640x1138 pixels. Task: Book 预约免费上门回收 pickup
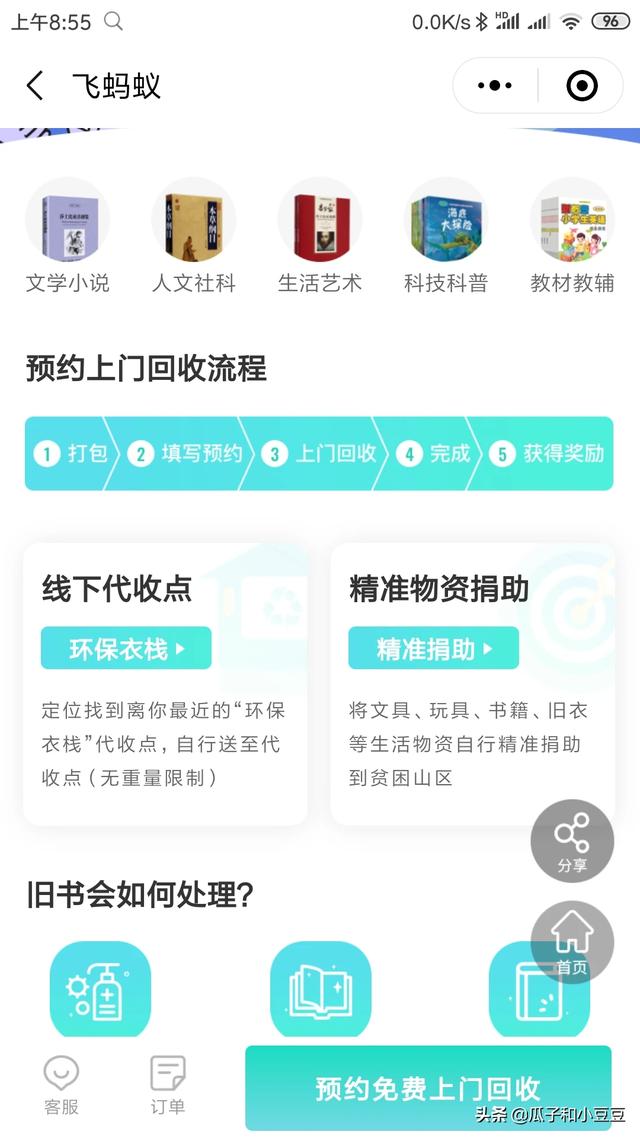pos(428,1088)
